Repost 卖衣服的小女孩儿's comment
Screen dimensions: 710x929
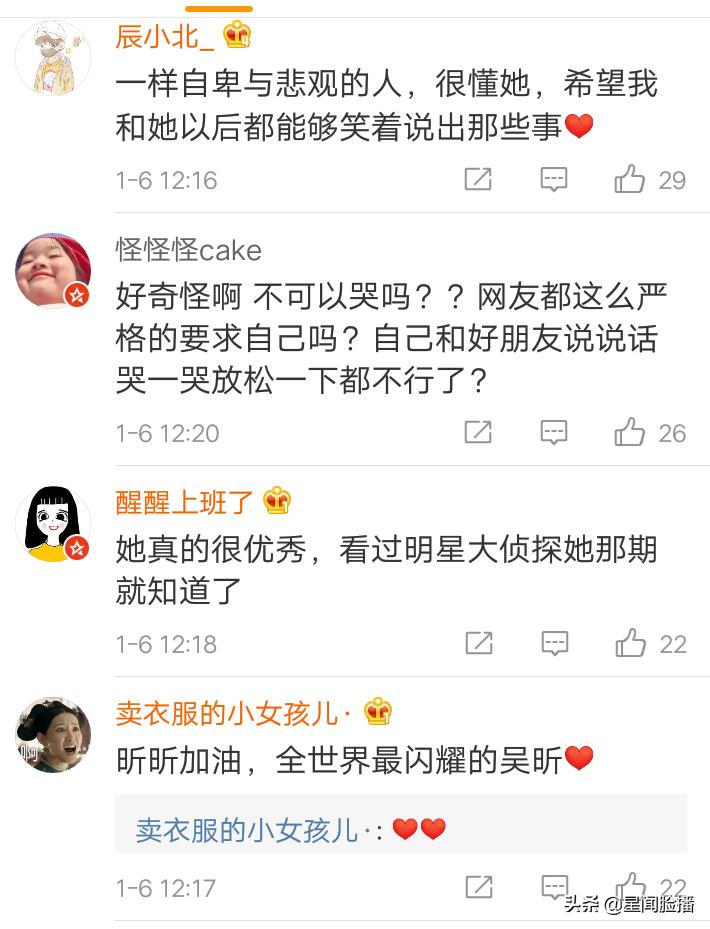point(478,887)
